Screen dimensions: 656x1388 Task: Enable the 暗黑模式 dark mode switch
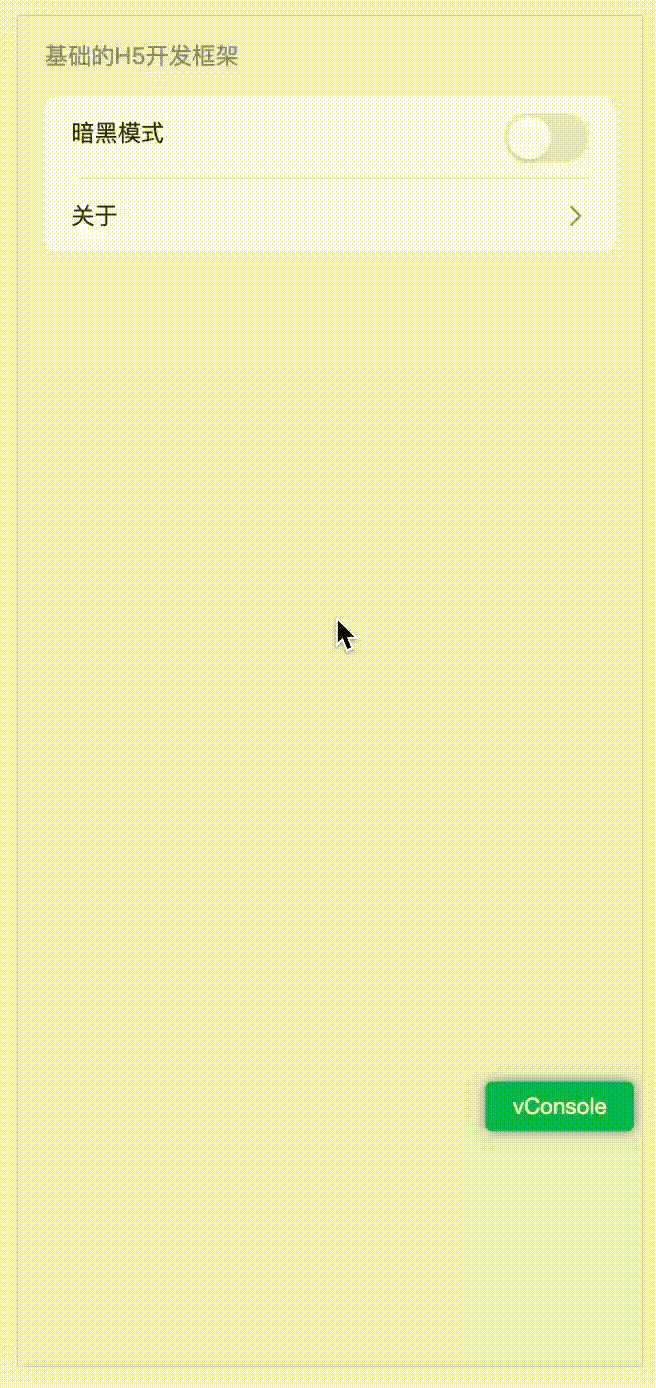point(545,138)
